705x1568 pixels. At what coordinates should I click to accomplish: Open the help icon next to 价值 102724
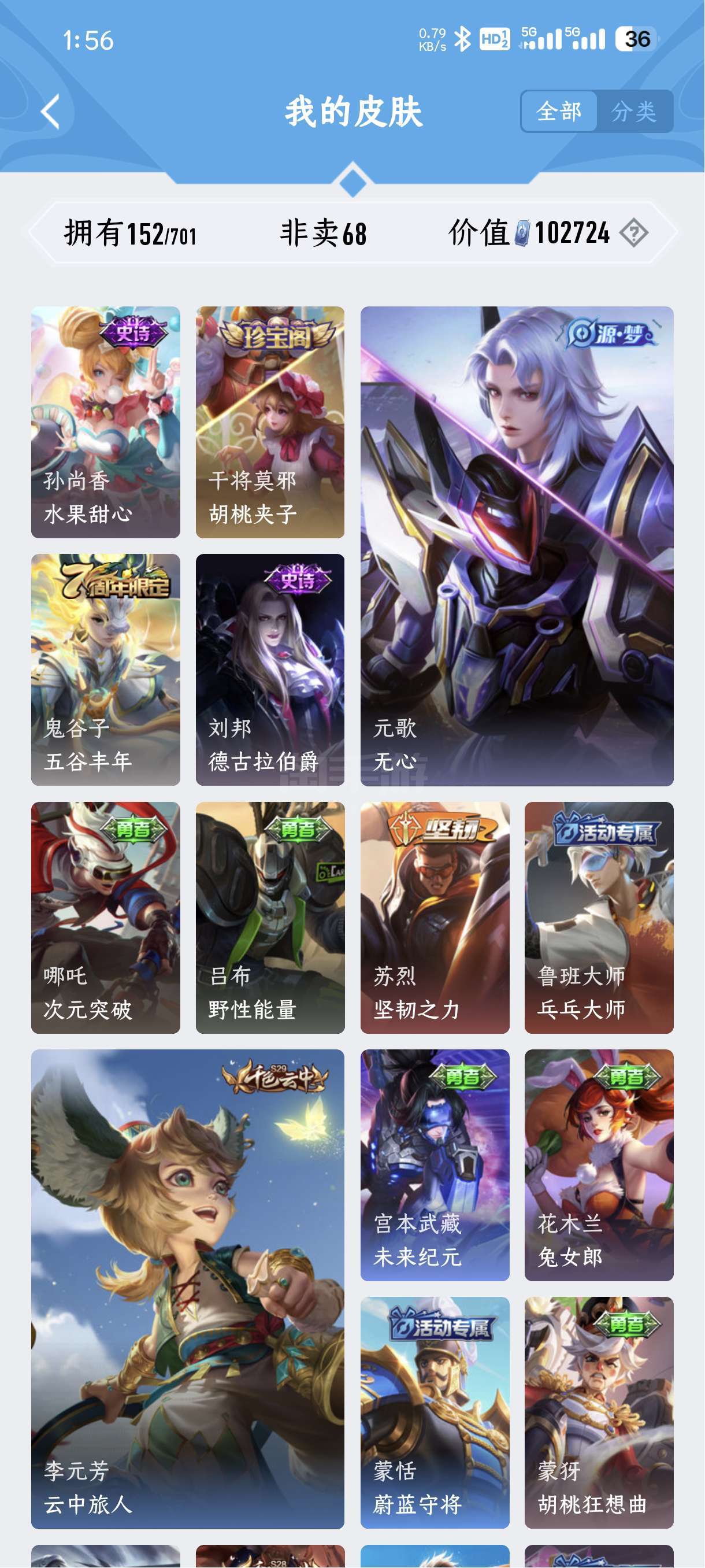[x=634, y=233]
